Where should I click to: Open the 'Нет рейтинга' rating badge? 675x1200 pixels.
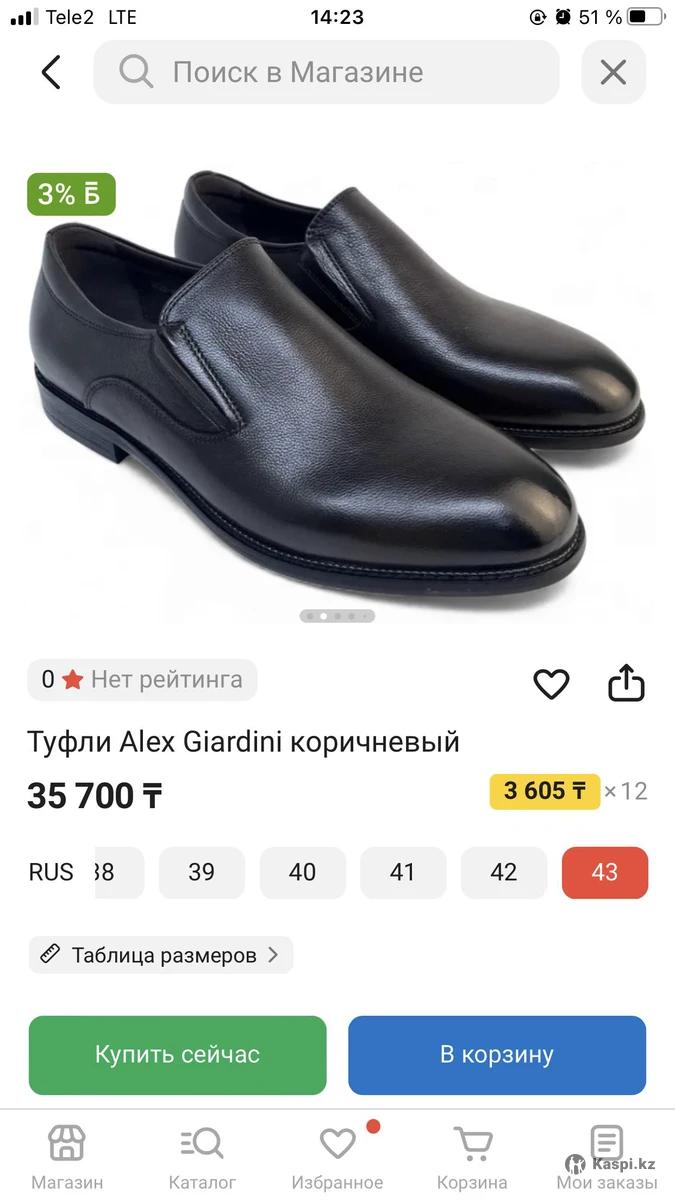pyautogui.click(x=142, y=680)
